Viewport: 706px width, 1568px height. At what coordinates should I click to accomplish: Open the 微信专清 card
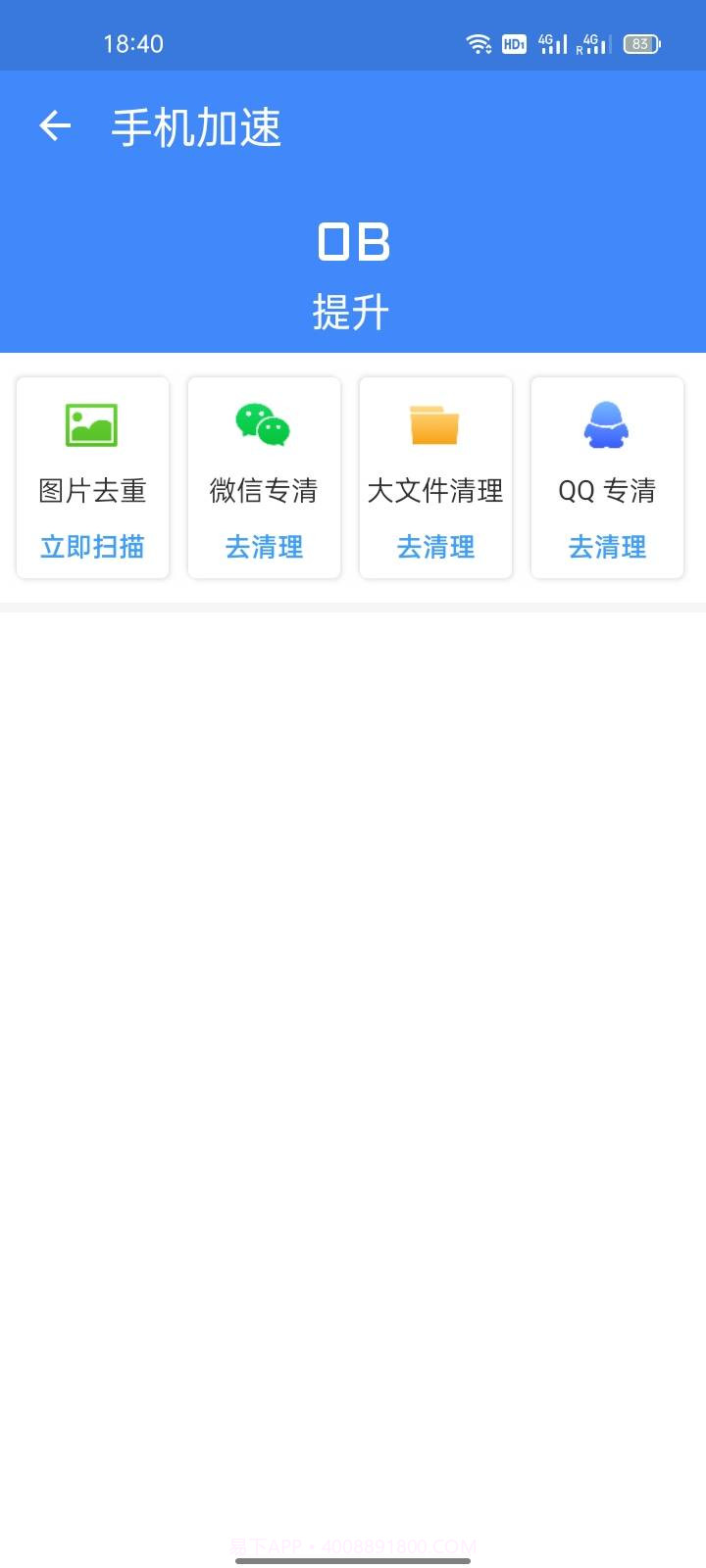click(263, 477)
